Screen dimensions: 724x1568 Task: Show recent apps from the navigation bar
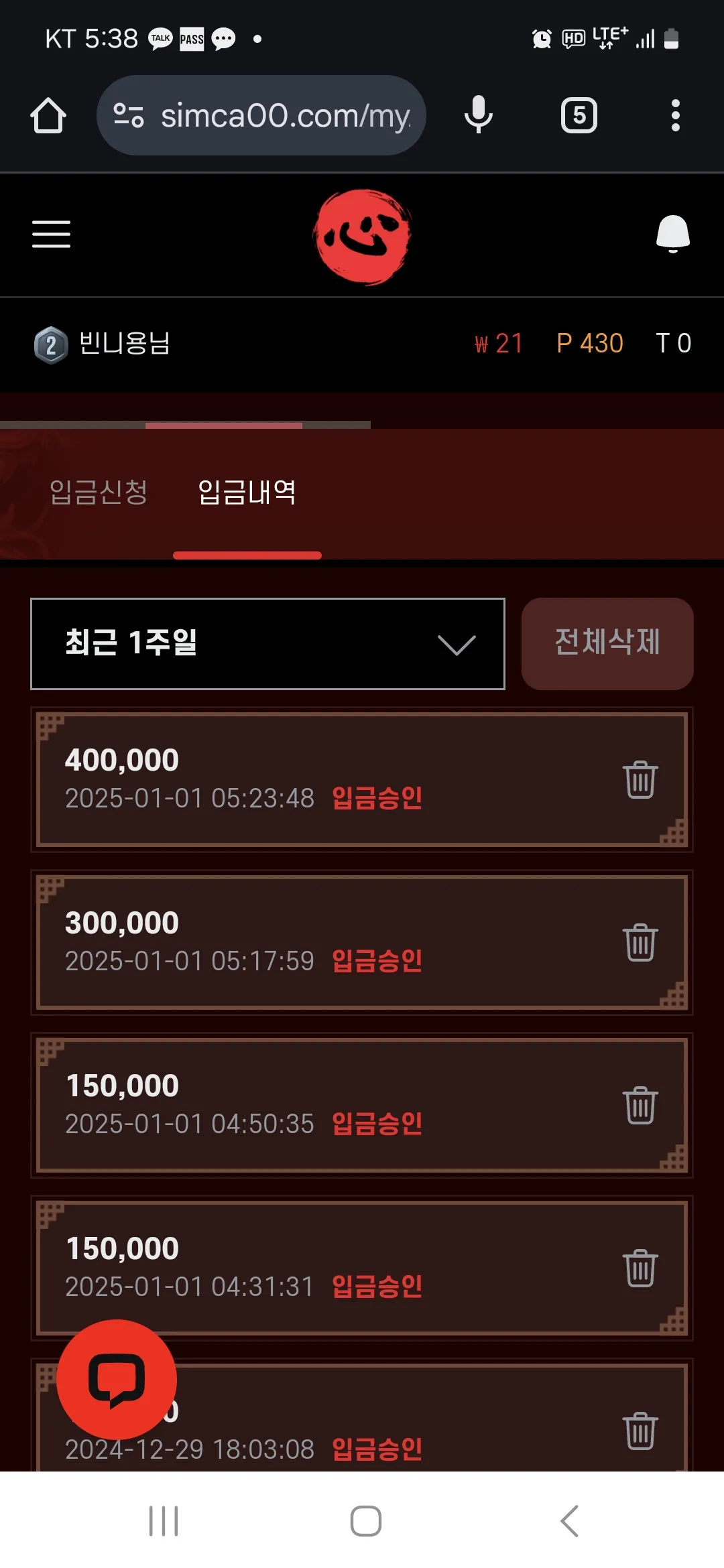pos(164,1520)
